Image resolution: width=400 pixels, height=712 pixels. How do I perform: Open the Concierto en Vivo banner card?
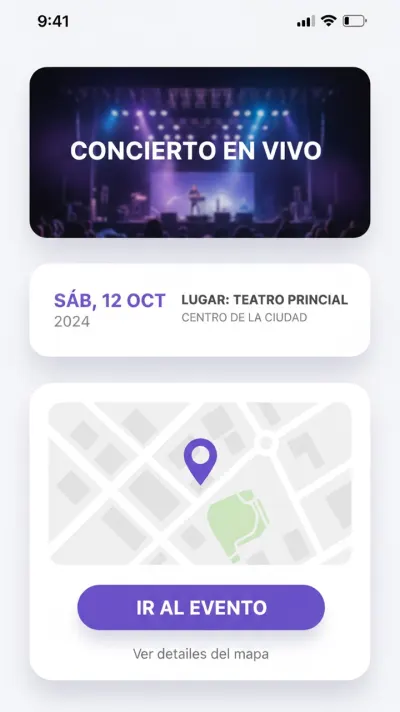(200, 152)
